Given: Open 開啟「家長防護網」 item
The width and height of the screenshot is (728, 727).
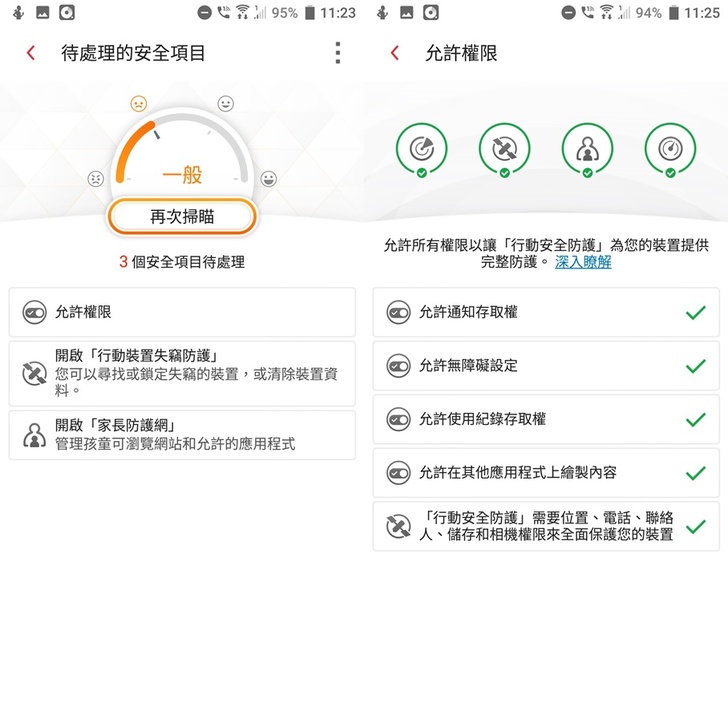Looking at the screenshot, I should coord(182,435).
